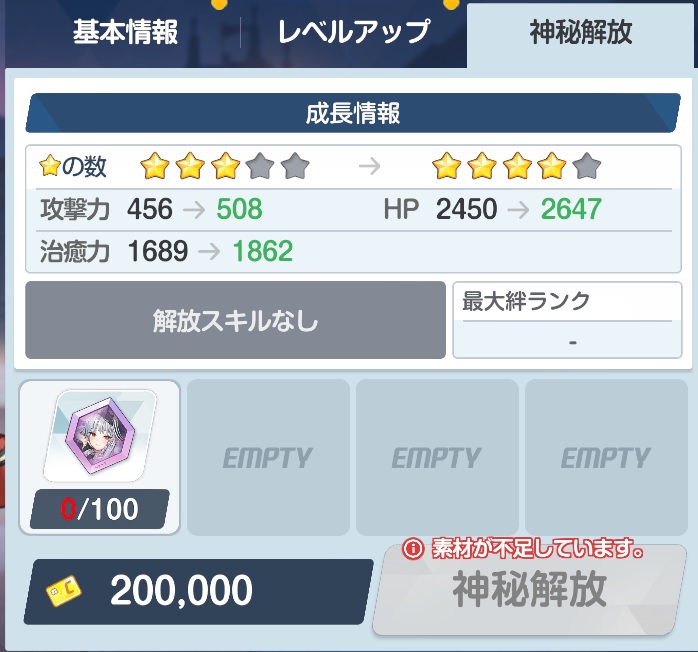Select the 神秘解放 tab
Screen dimensions: 698x652
(x=580, y=32)
